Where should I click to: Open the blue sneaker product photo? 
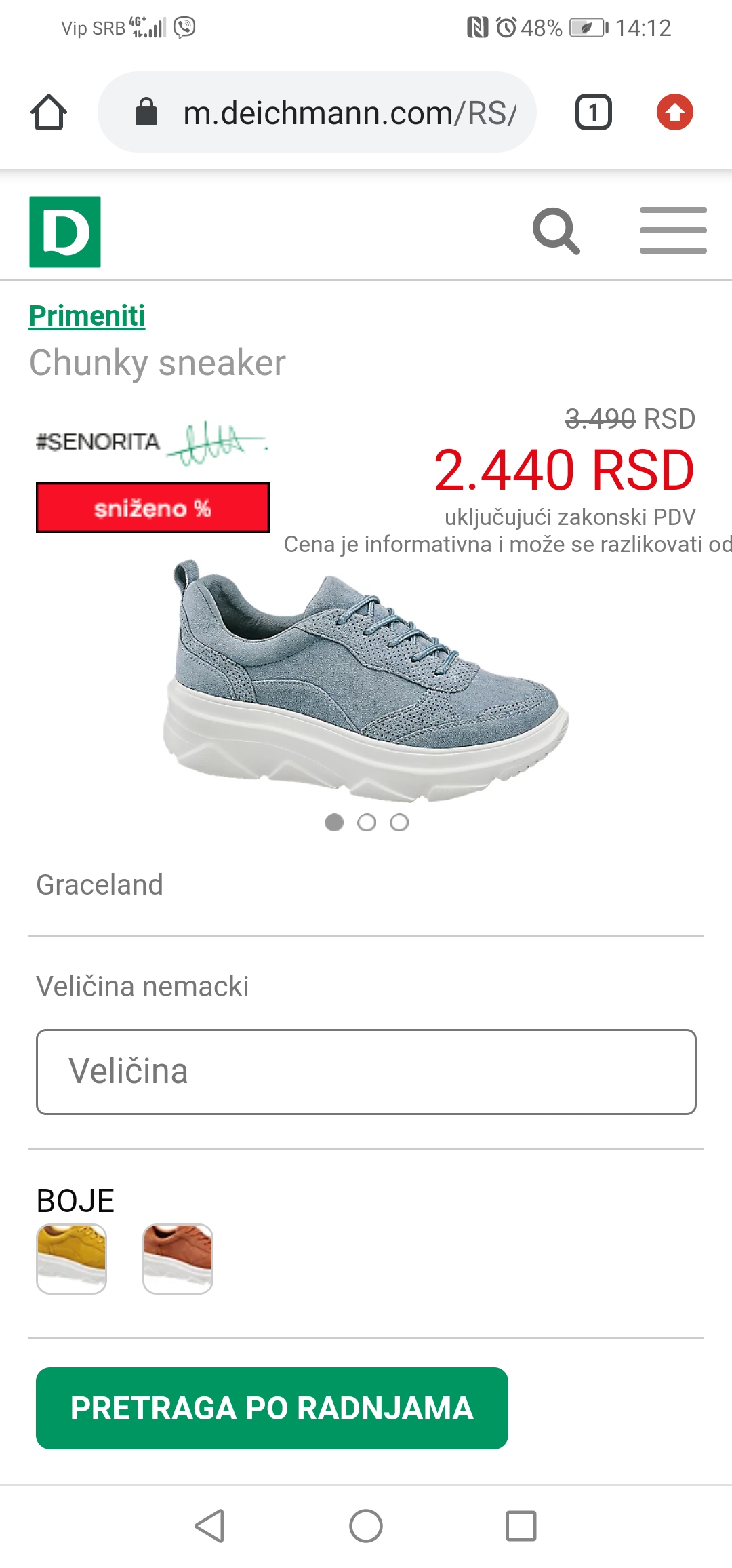coord(366,680)
